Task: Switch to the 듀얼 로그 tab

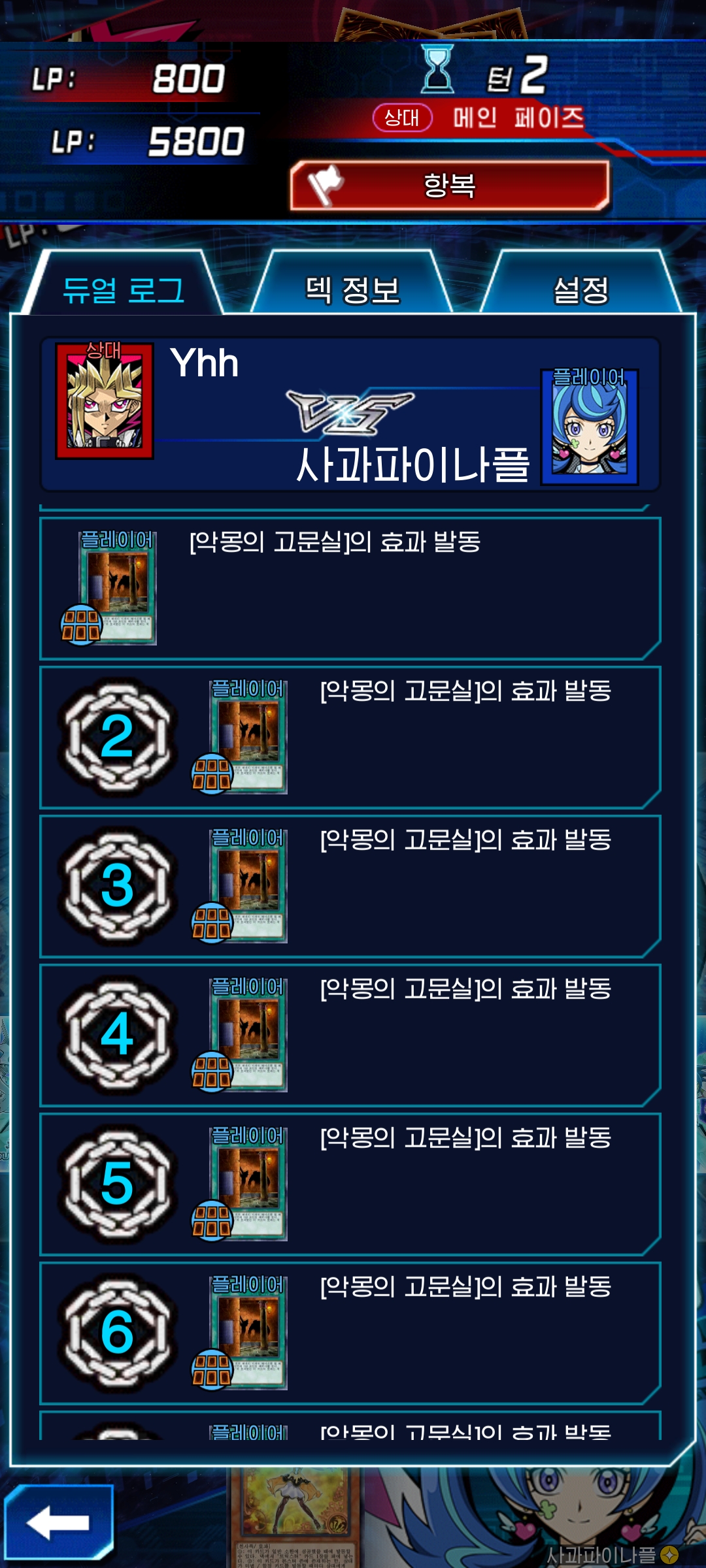Action: click(x=123, y=290)
